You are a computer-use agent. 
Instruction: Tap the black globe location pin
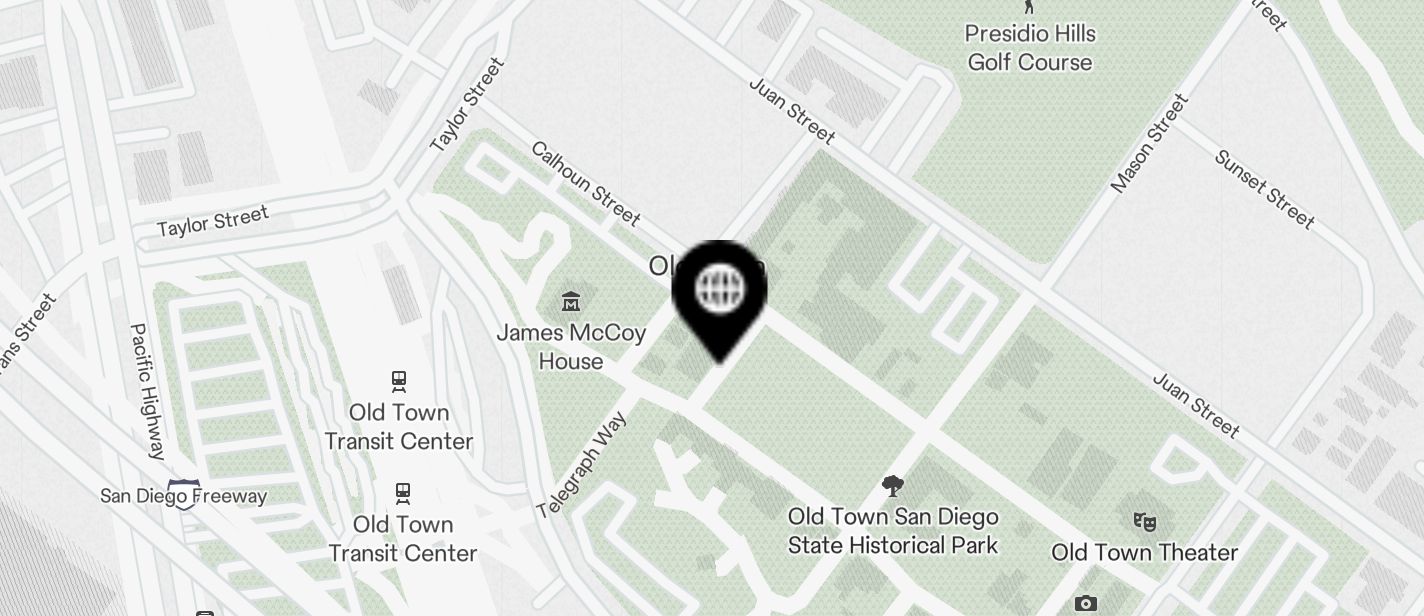(x=719, y=291)
